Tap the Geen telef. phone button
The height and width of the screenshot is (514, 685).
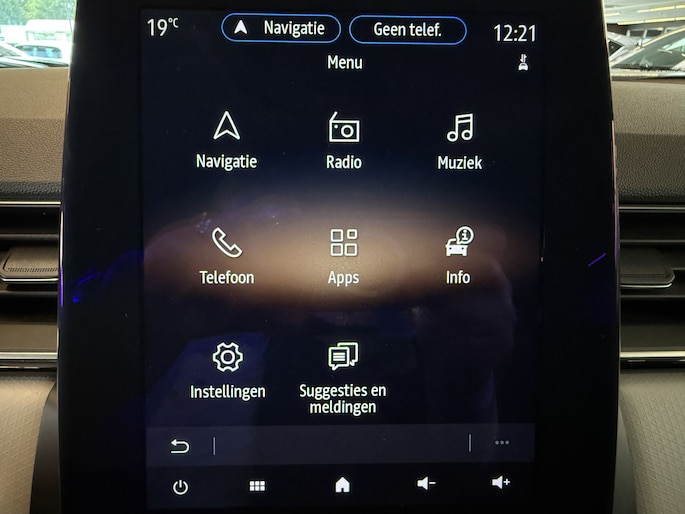407,29
